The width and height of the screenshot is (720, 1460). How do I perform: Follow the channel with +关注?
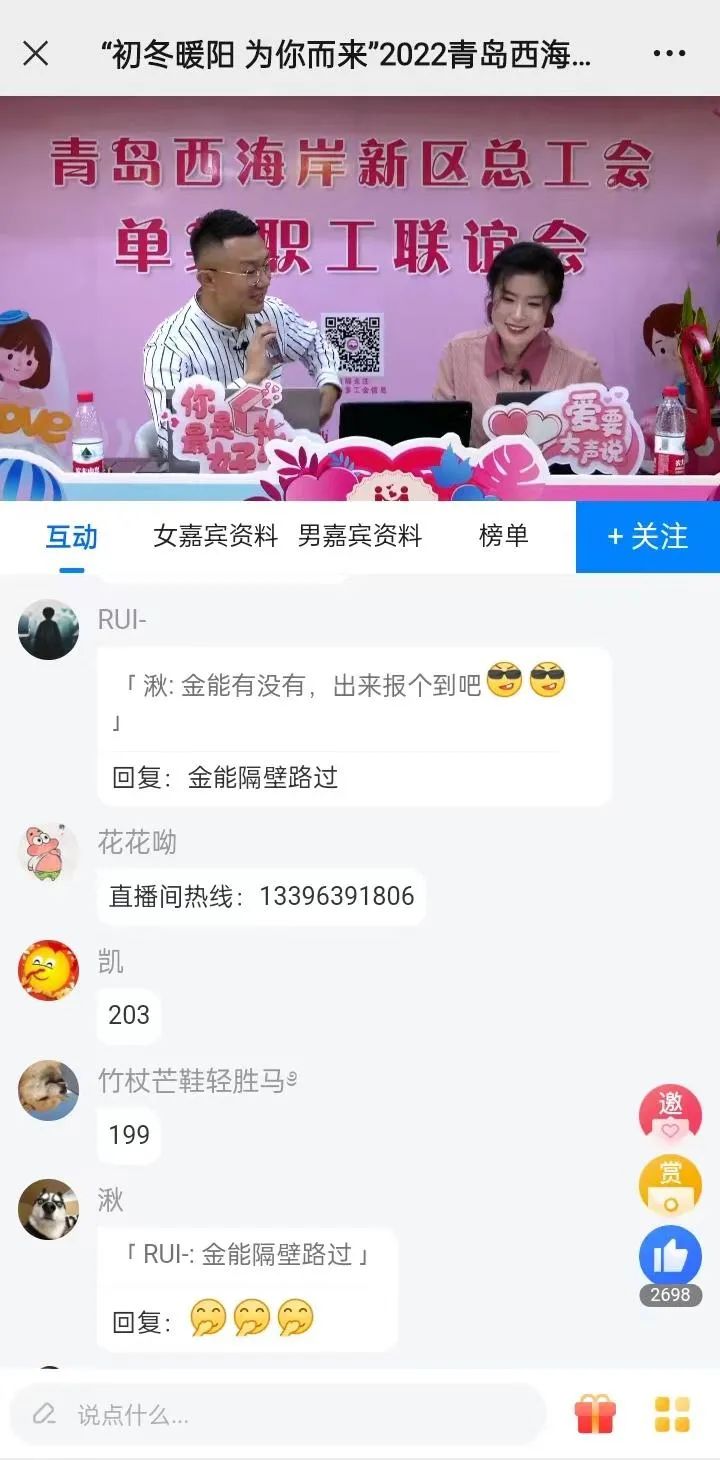[x=648, y=537]
